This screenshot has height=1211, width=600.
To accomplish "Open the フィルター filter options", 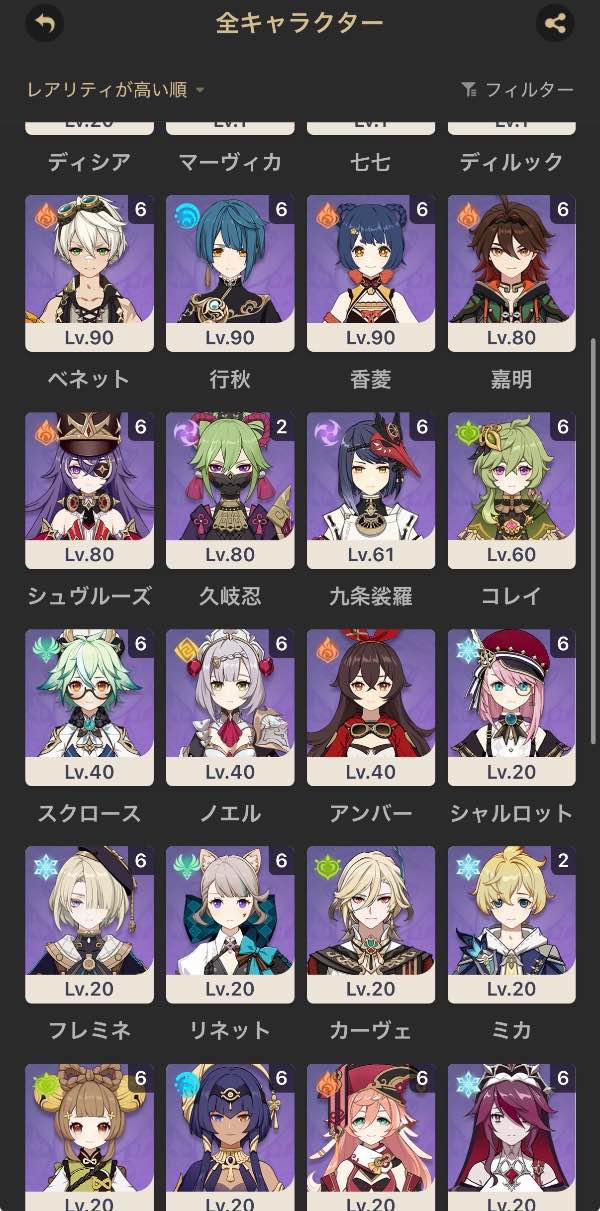I will coord(517,90).
